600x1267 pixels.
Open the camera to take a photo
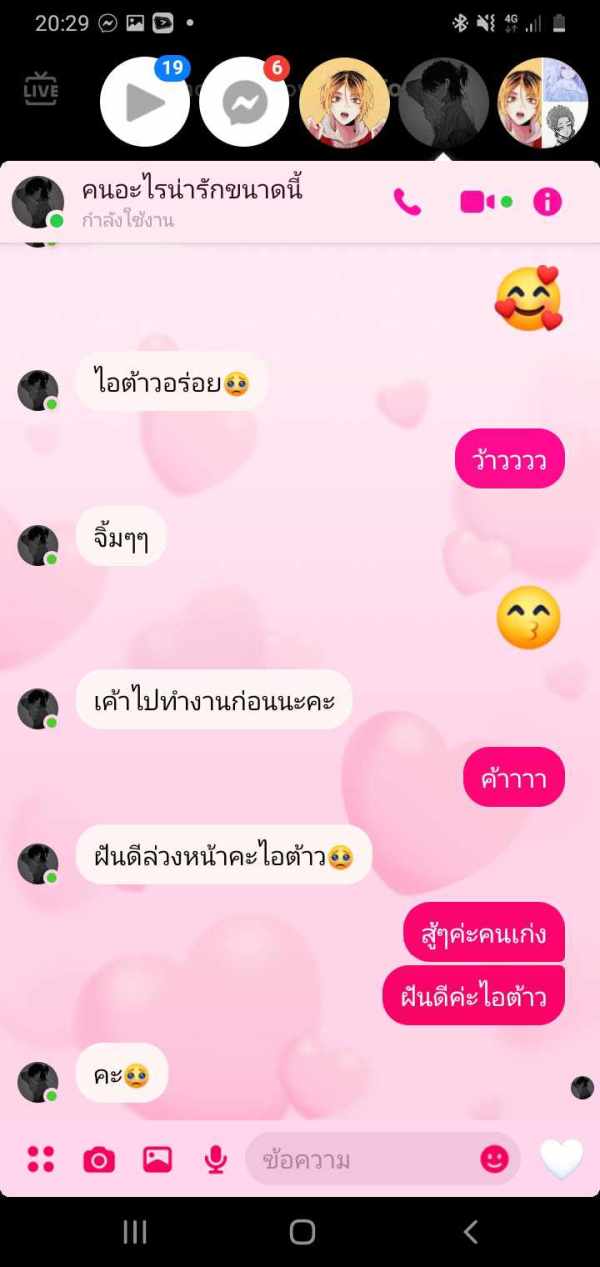click(x=98, y=1159)
